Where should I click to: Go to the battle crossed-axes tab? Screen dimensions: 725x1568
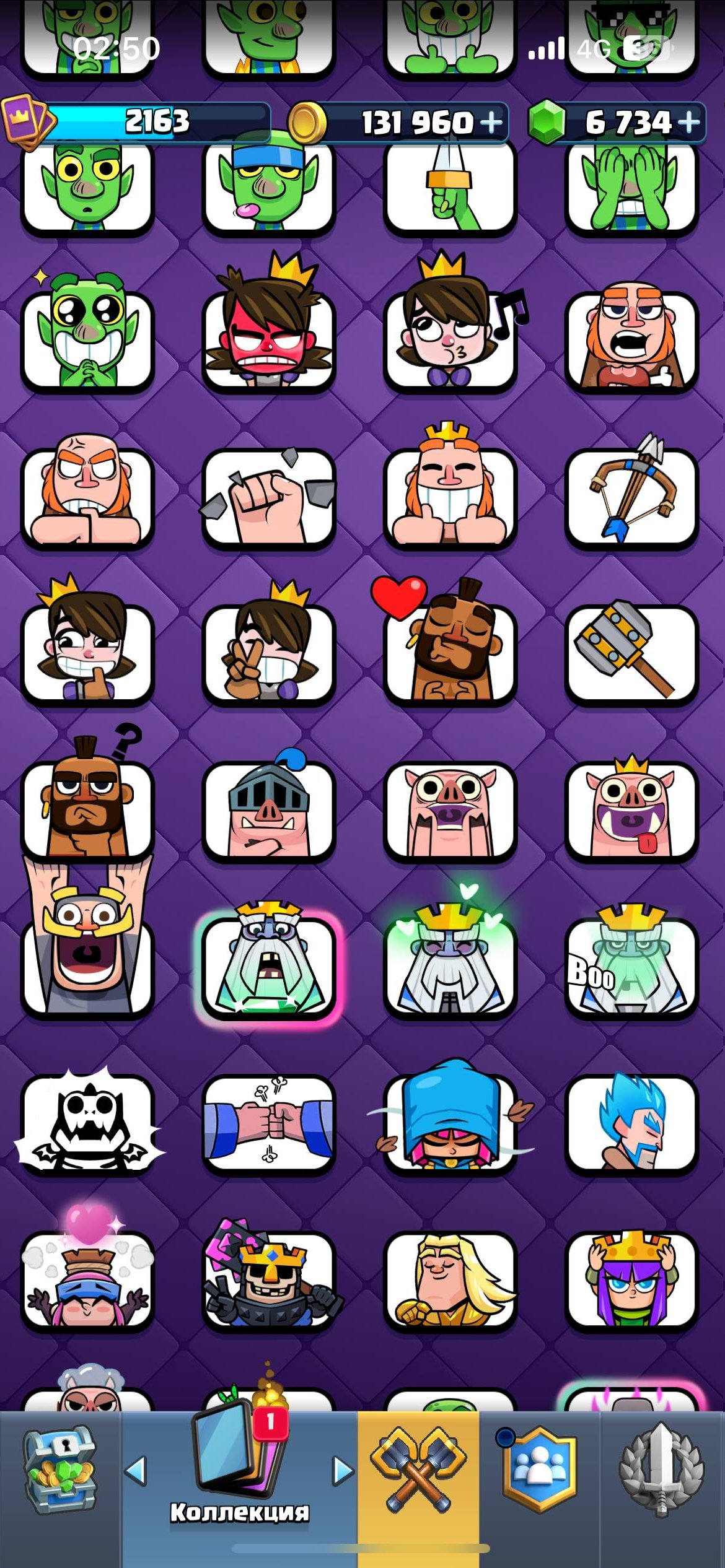coord(418,1471)
